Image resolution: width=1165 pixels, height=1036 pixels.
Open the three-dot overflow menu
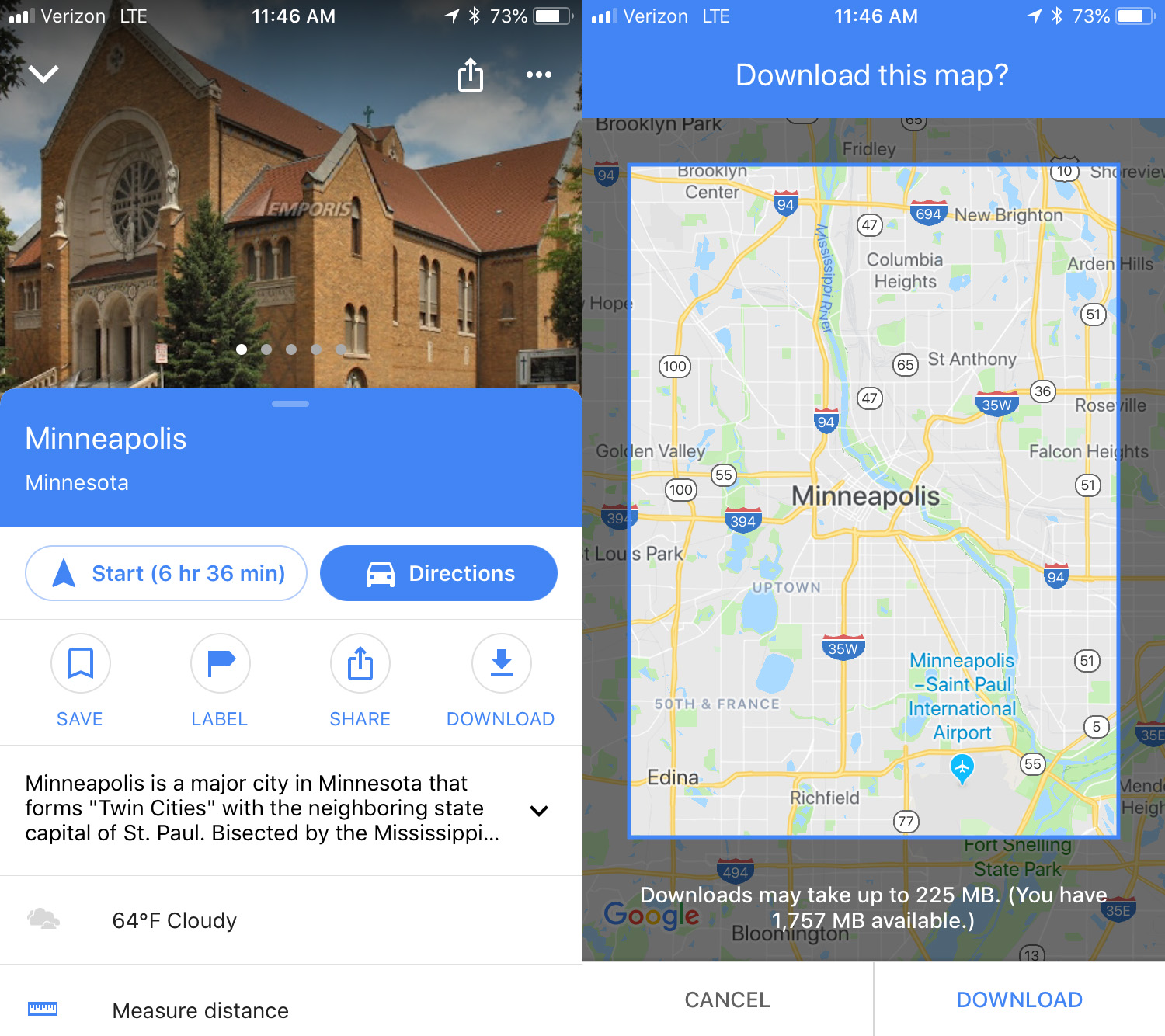point(538,75)
